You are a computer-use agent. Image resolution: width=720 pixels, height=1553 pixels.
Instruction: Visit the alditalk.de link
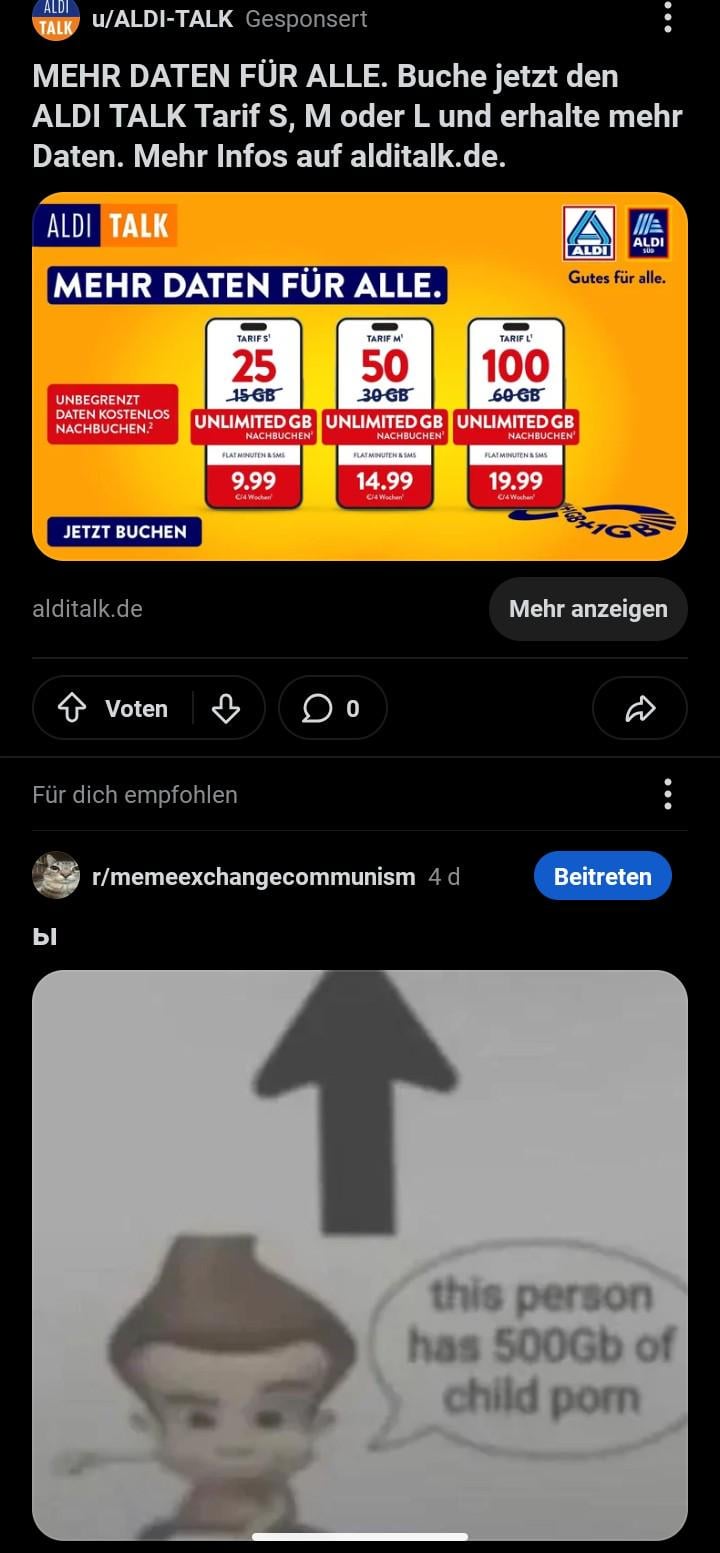tap(88, 608)
